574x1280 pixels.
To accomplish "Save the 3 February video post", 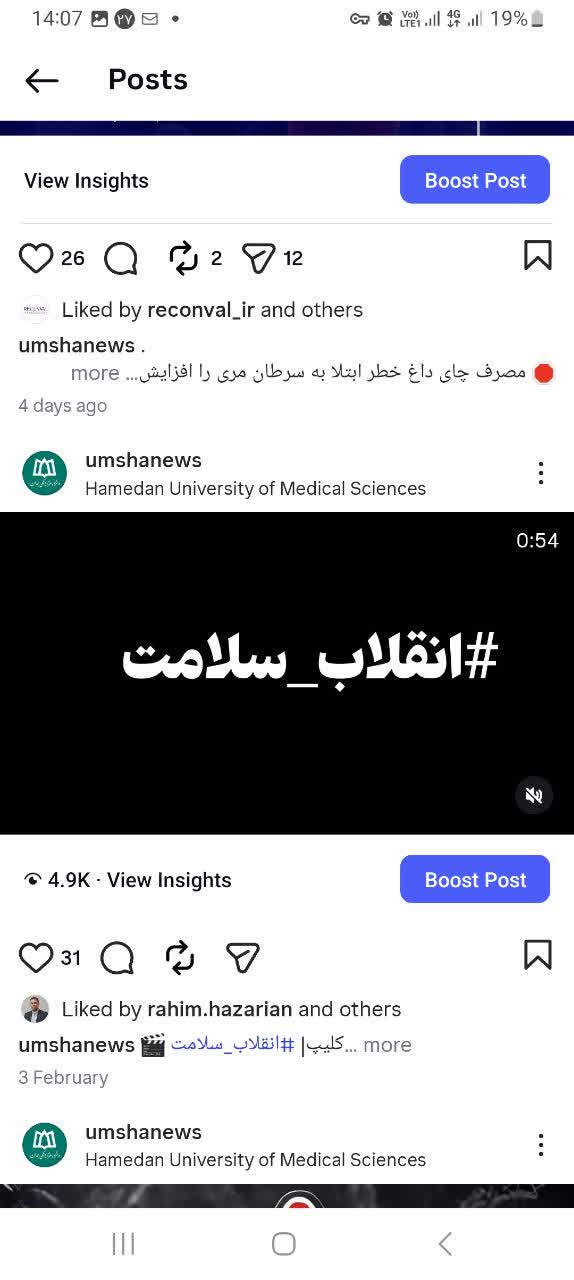I will [537, 955].
